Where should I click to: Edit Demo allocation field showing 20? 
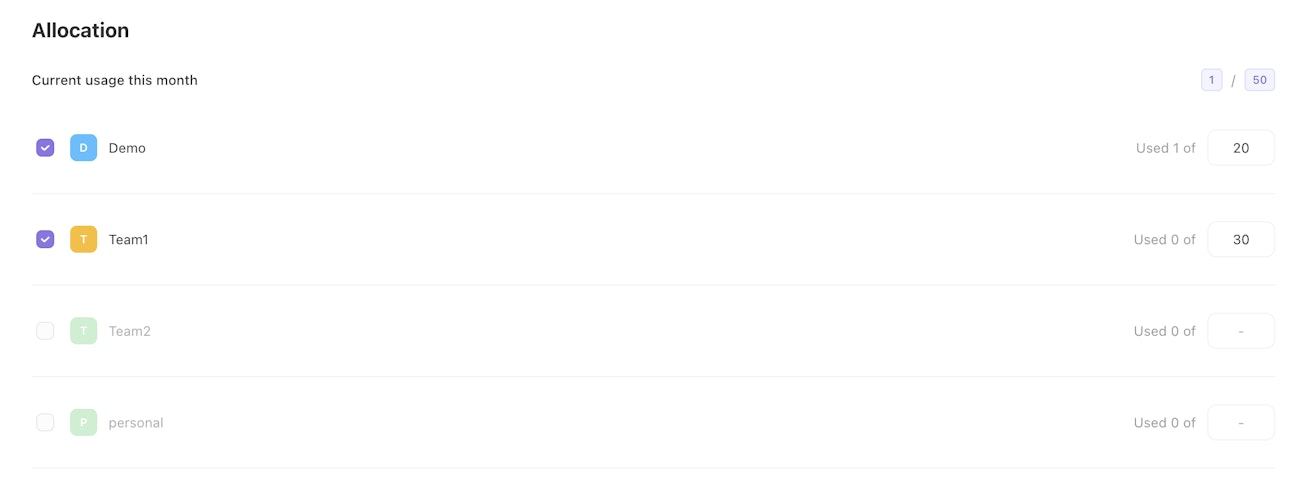(1240, 148)
